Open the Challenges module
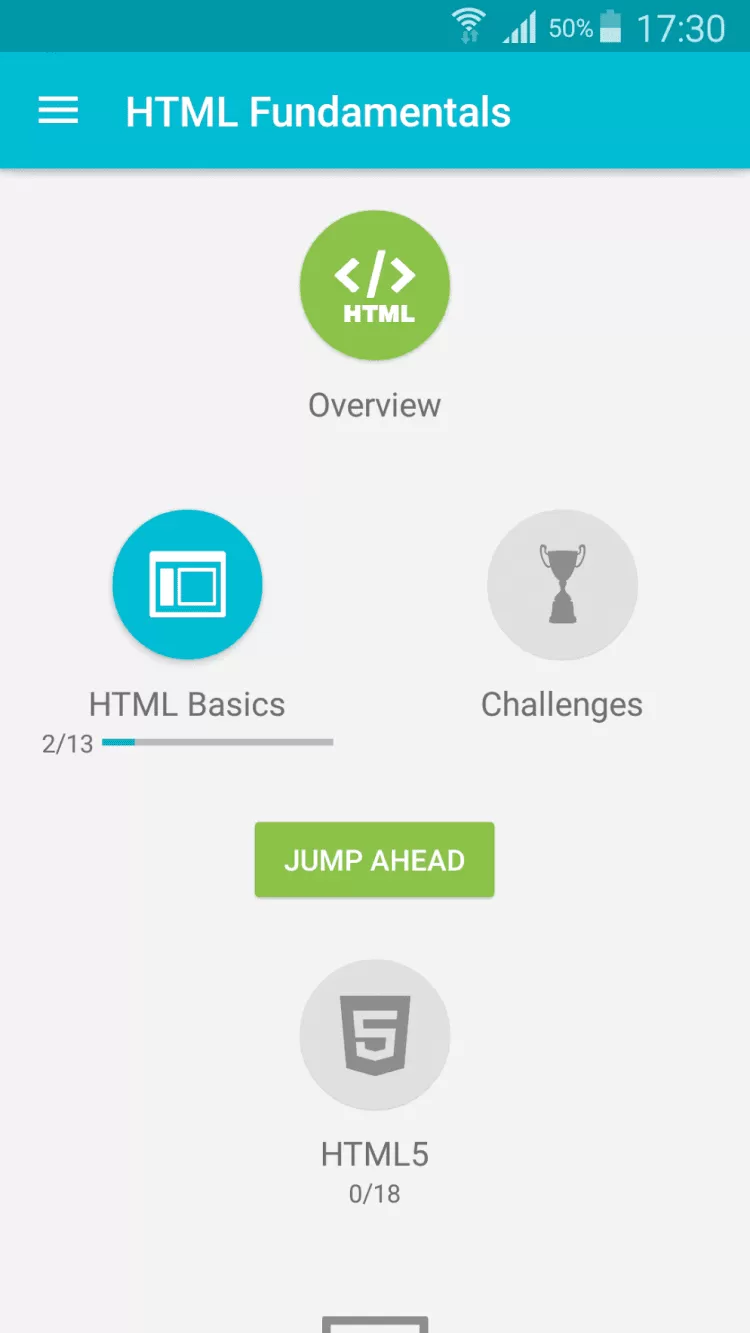This screenshot has height=1333, width=750. tap(562, 585)
